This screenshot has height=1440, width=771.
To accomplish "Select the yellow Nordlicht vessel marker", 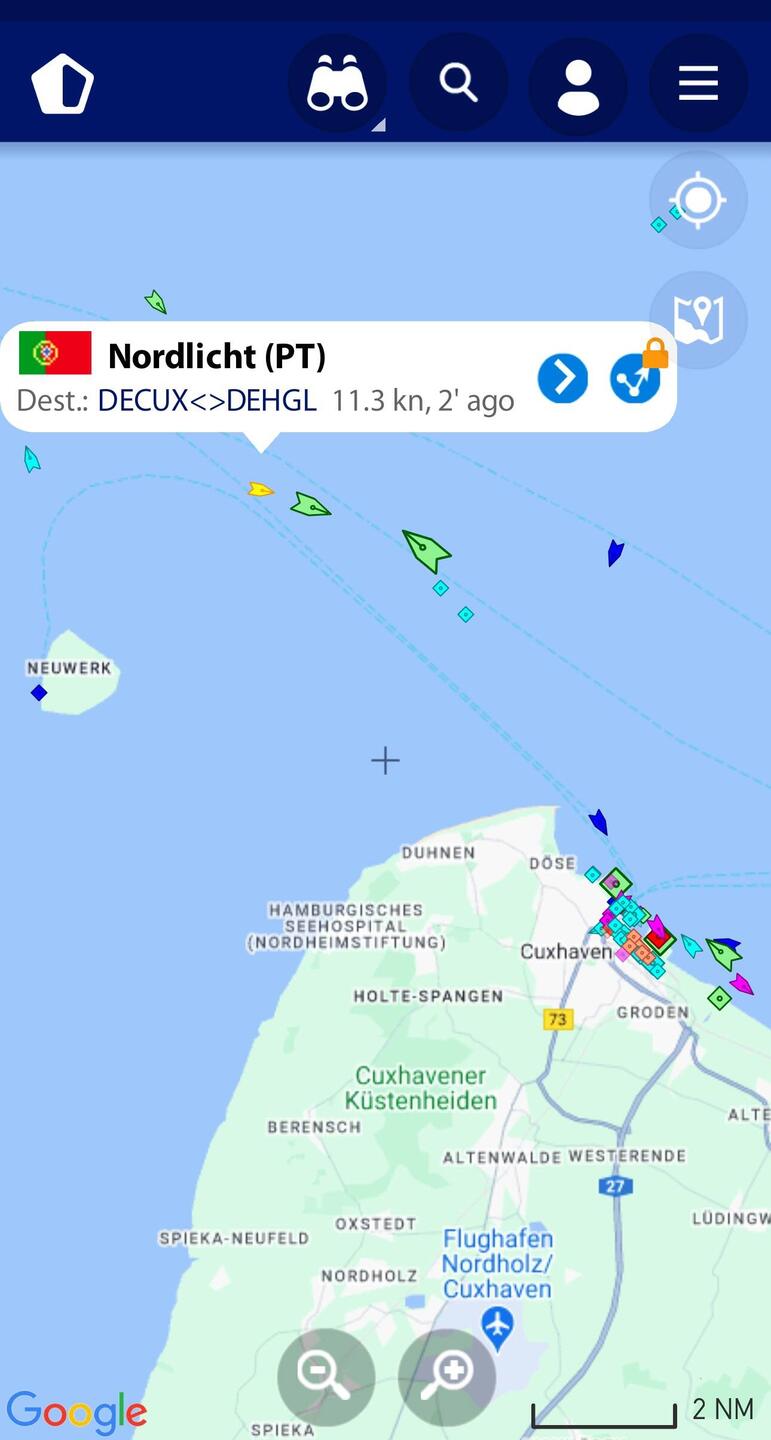I will (260, 489).
